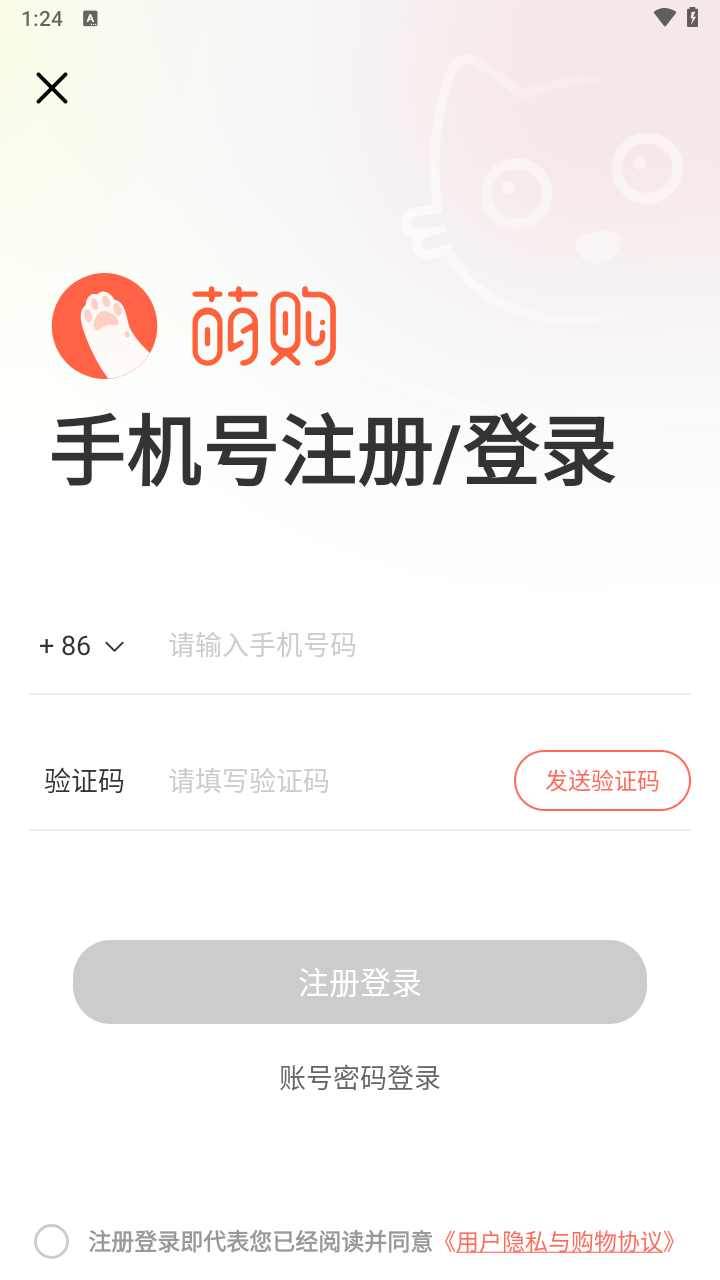Screen dimensions: 720x1280
Task: Open the +86 country code dropdown
Action: pyautogui.click(x=81, y=646)
